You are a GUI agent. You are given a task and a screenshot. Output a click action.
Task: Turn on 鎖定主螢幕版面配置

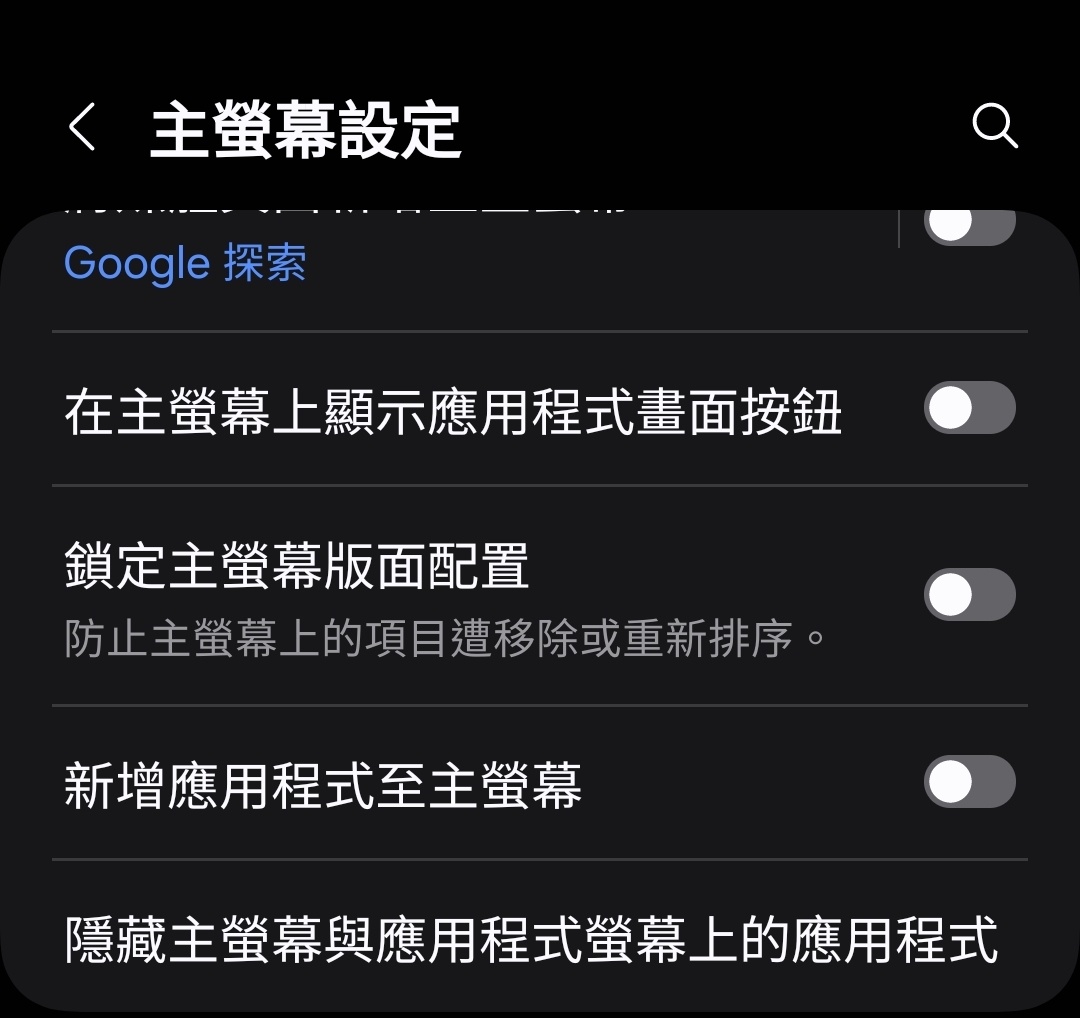[969, 595]
